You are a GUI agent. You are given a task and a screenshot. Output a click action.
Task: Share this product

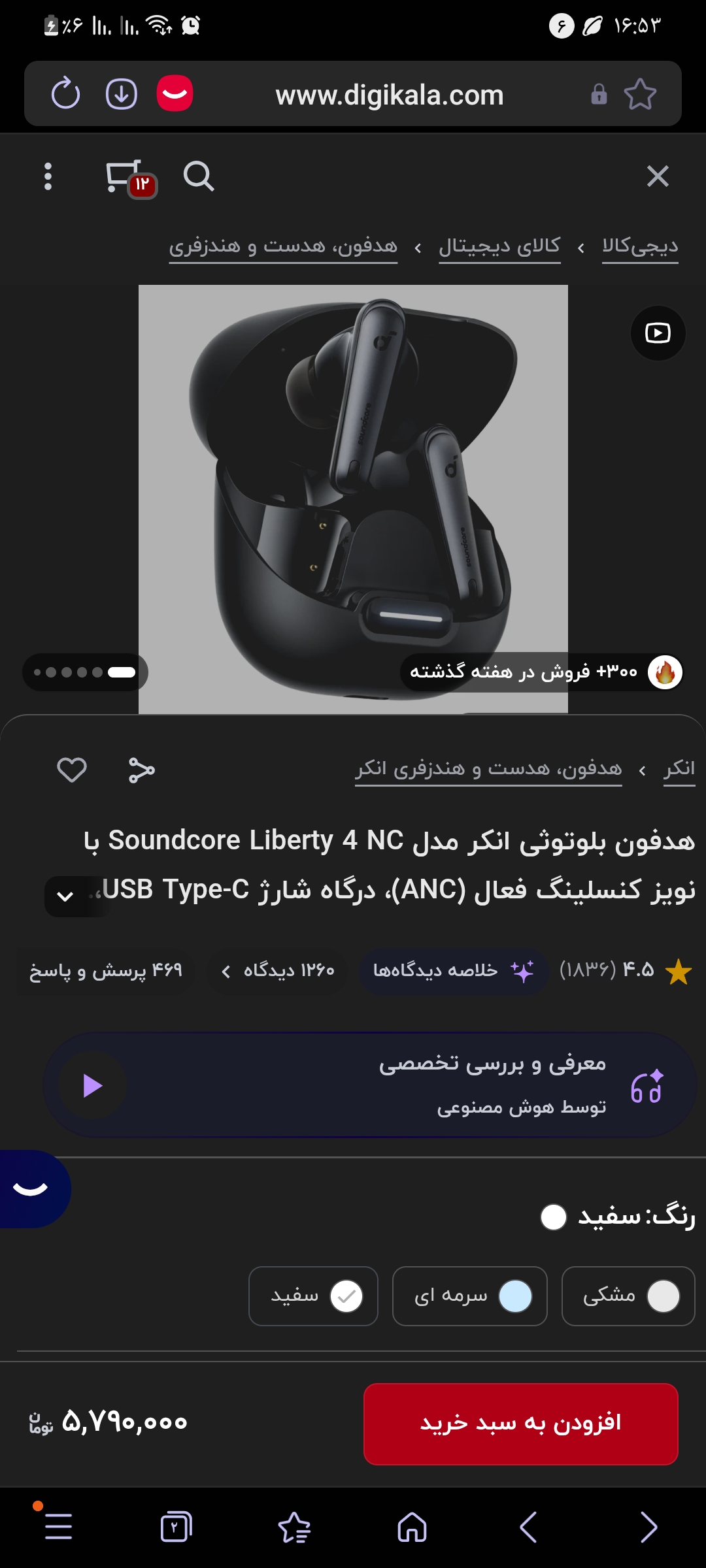pyautogui.click(x=141, y=770)
